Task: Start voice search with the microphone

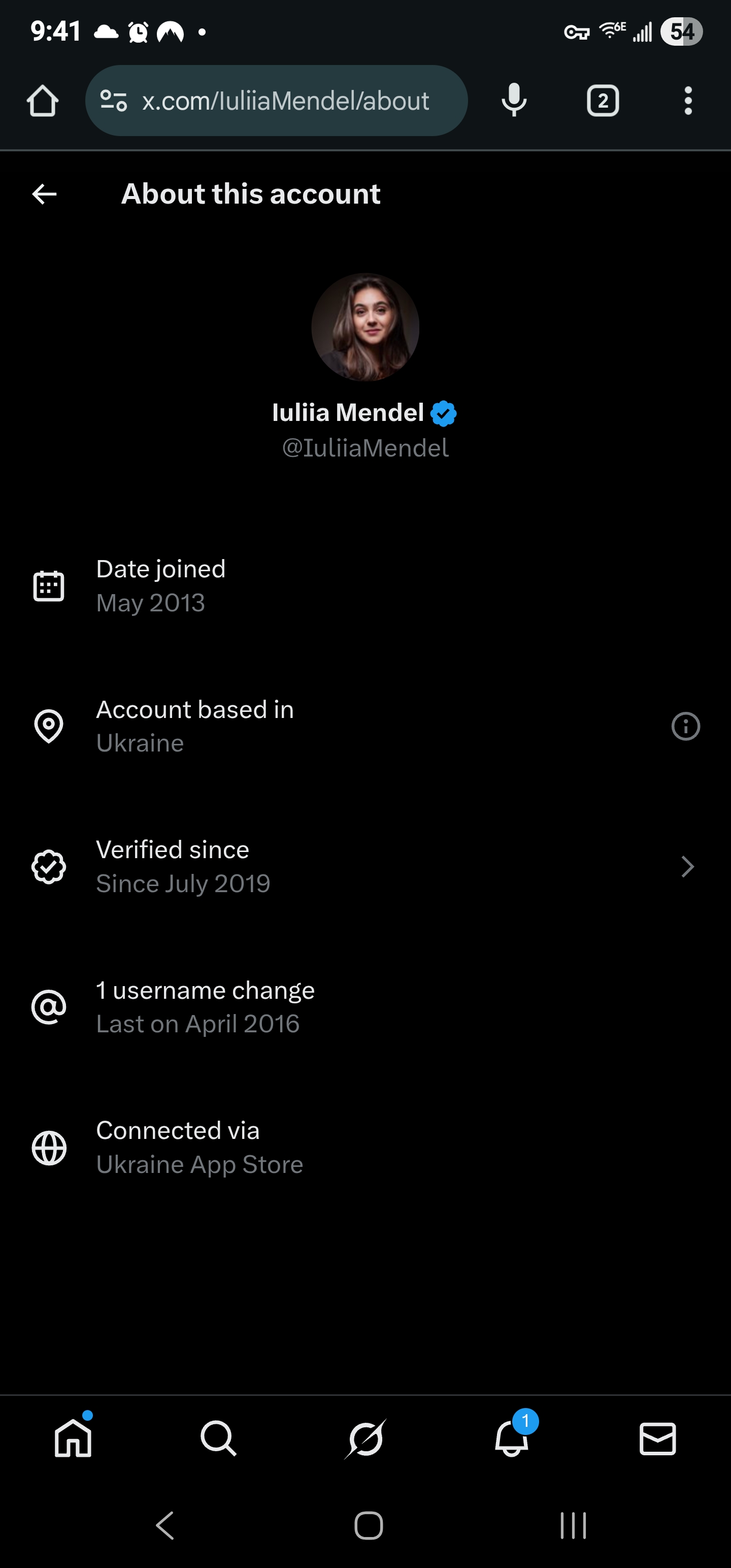Action: (514, 101)
